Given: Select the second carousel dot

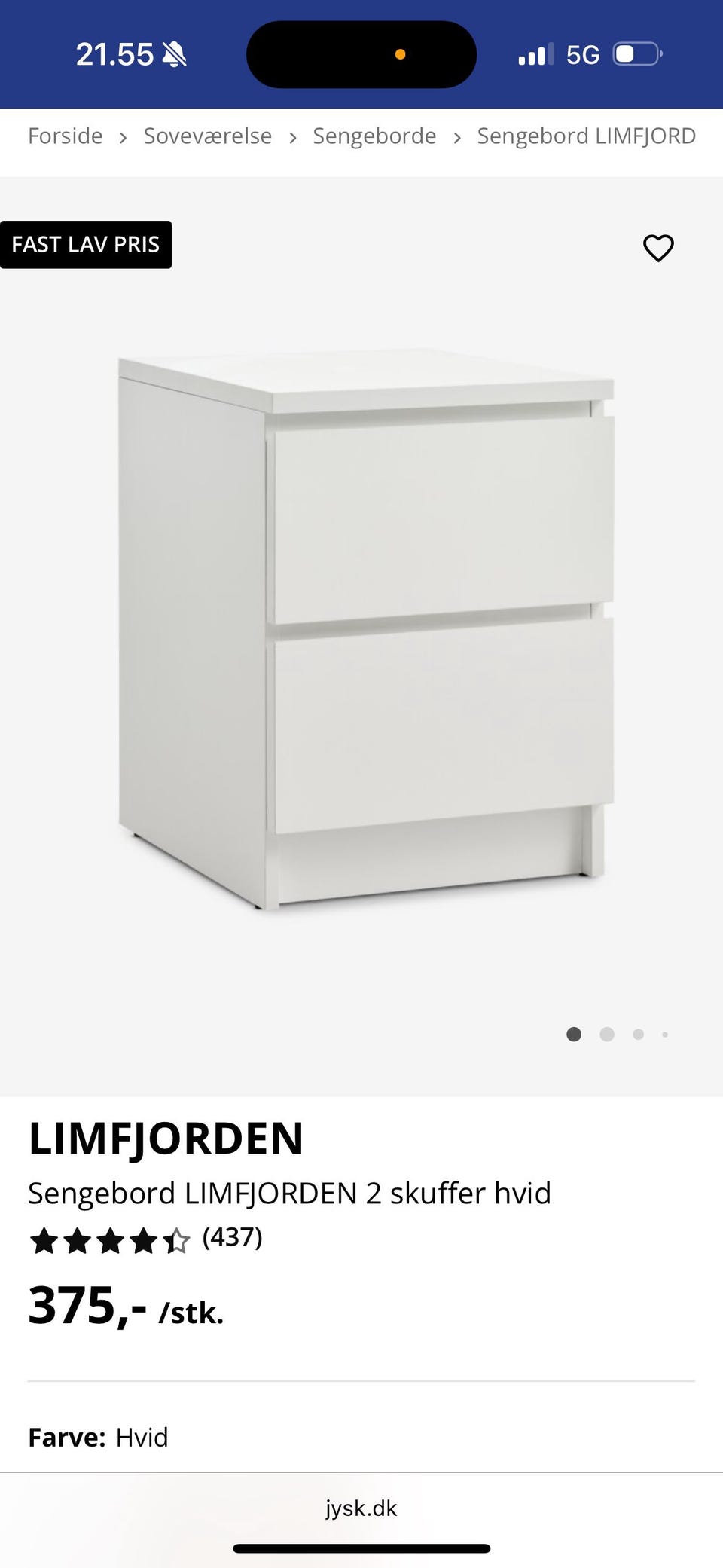Looking at the screenshot, I should pyautogui.click(x=606, y=1035).
